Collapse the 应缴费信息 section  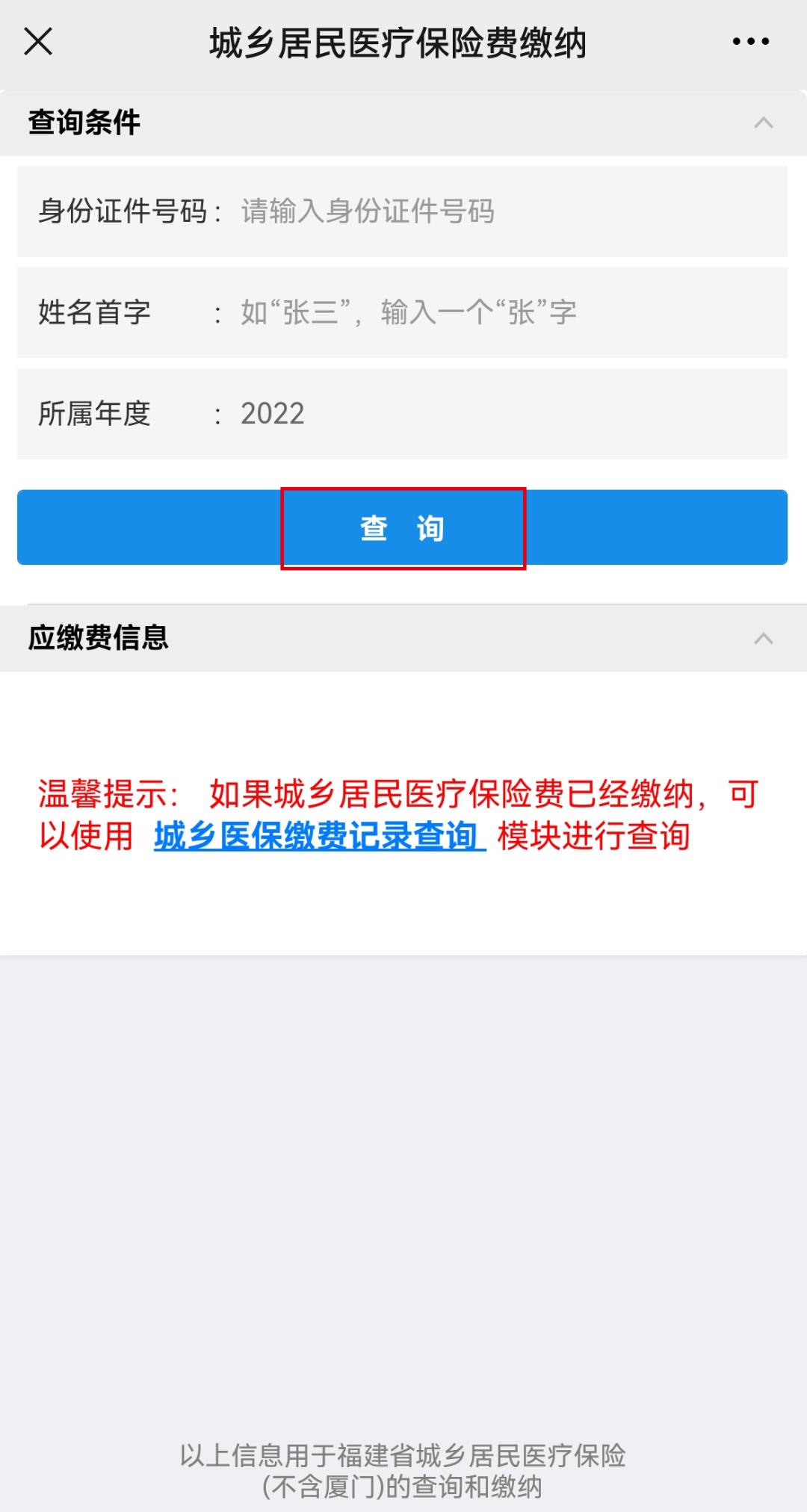tap(763, 639)
